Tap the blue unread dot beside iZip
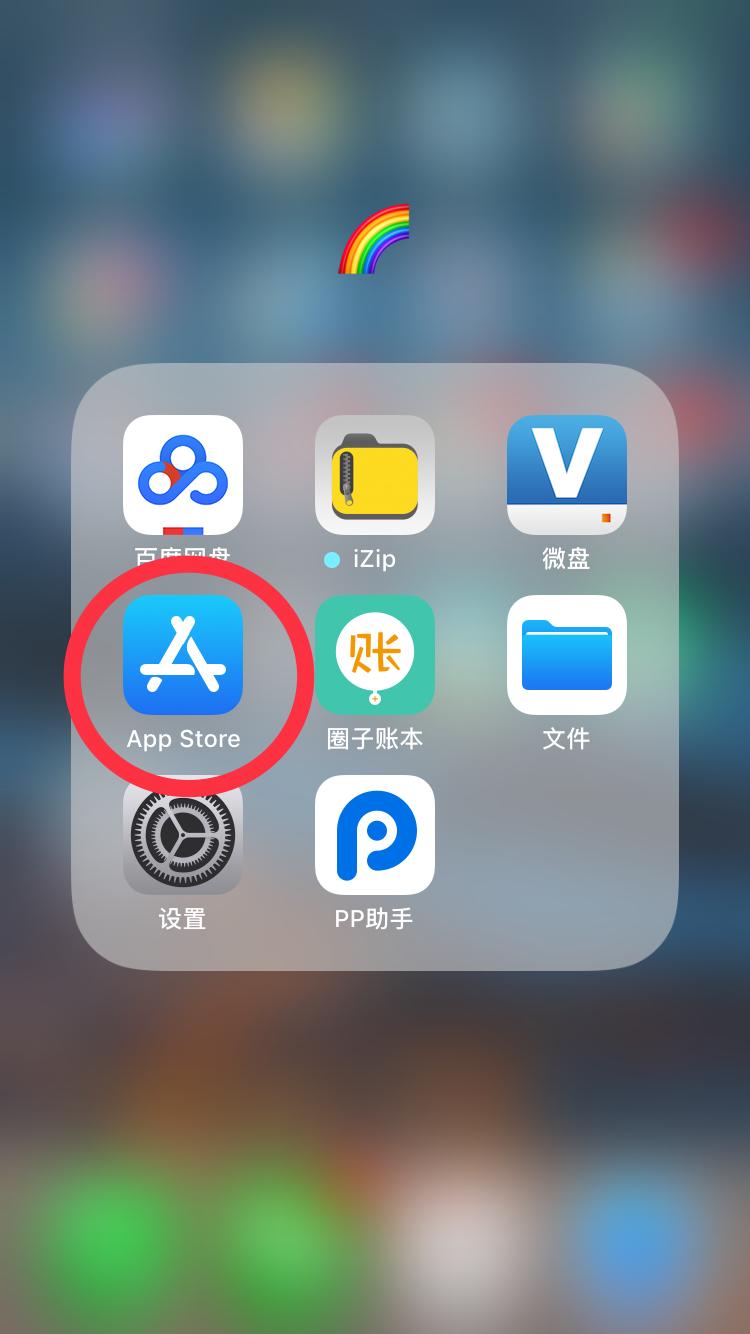 point(332,559)
